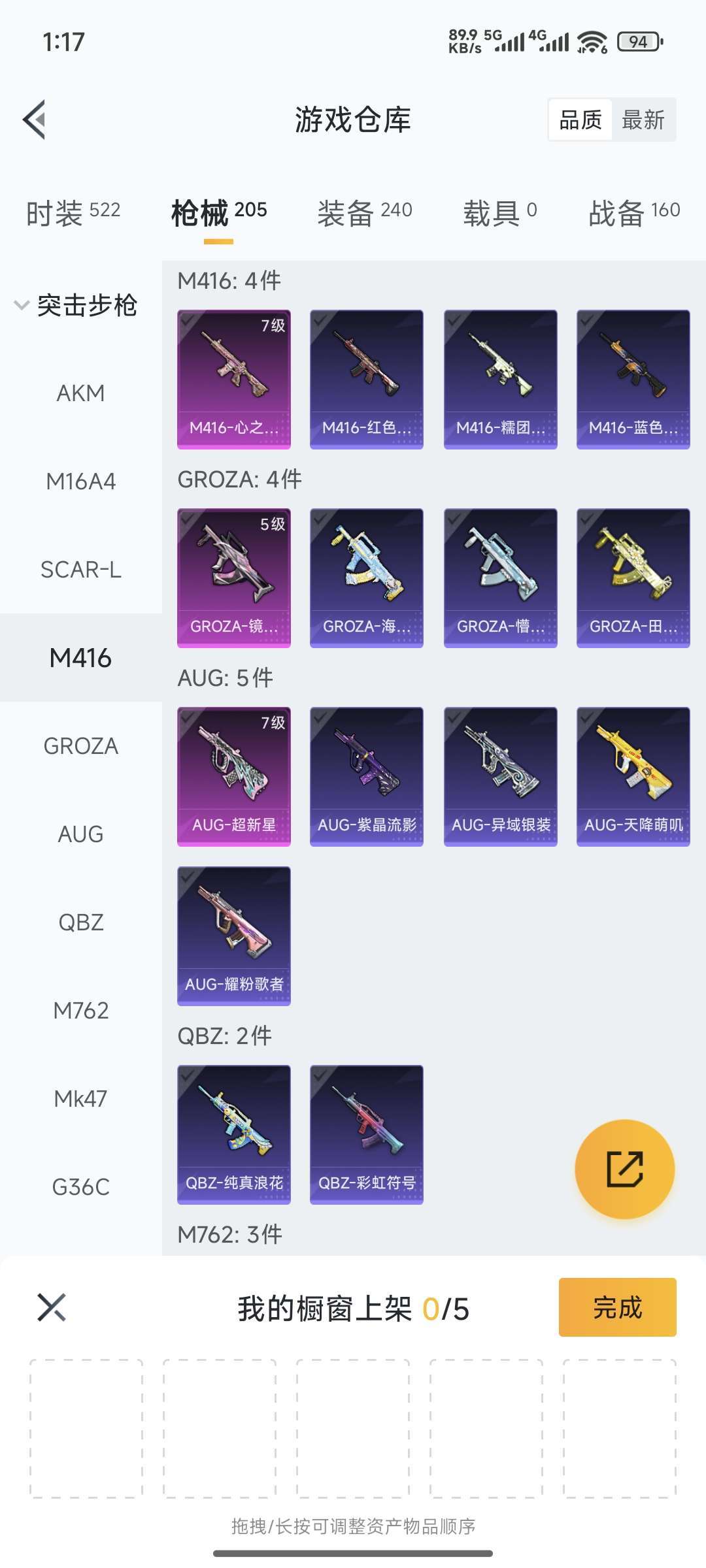Screen dimensions: 706x1568
Task: Select AKM in the weapon list
Action: pos(81,393)
